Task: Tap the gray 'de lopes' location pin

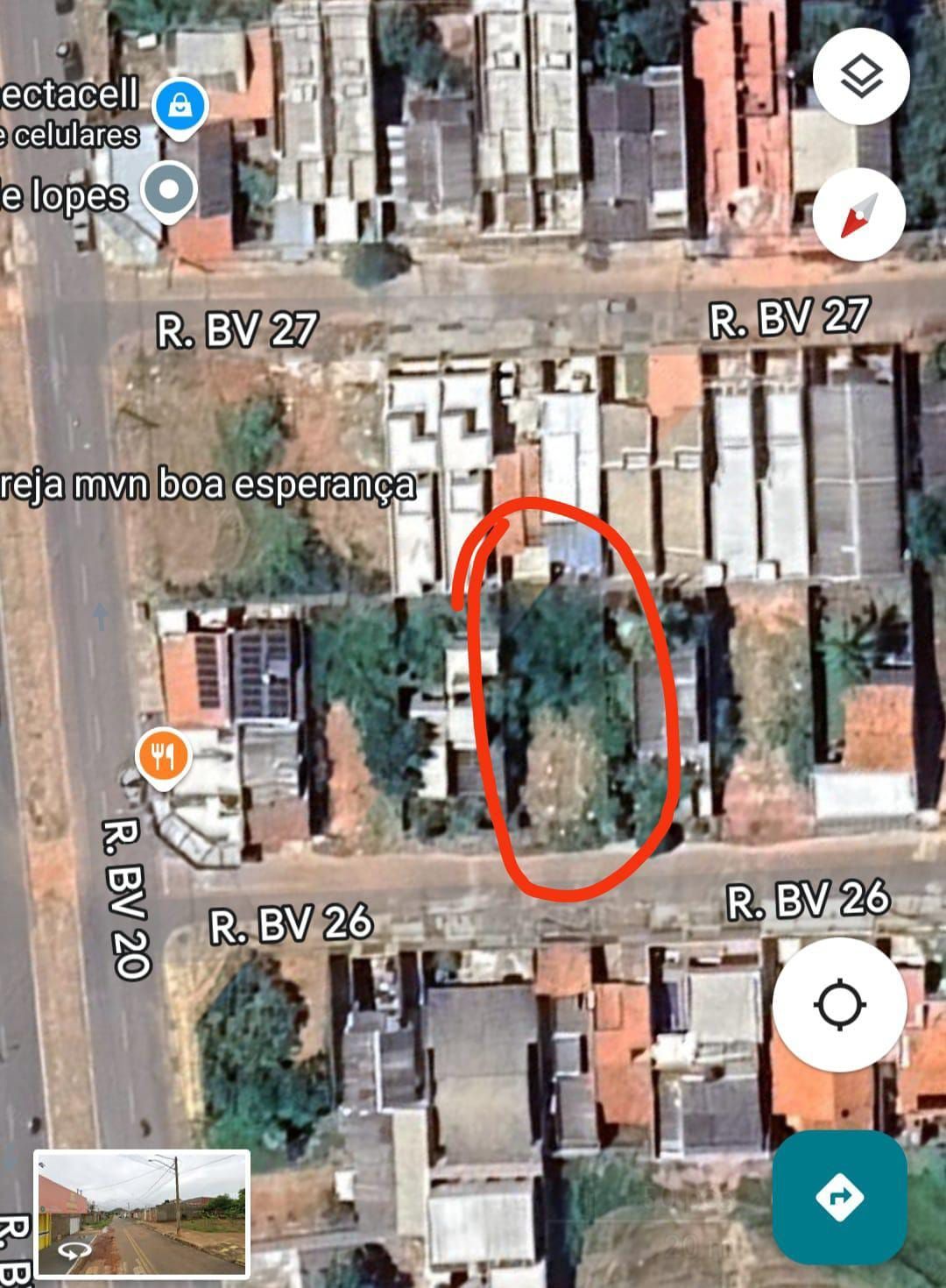Action: click(x=166, y=186)
